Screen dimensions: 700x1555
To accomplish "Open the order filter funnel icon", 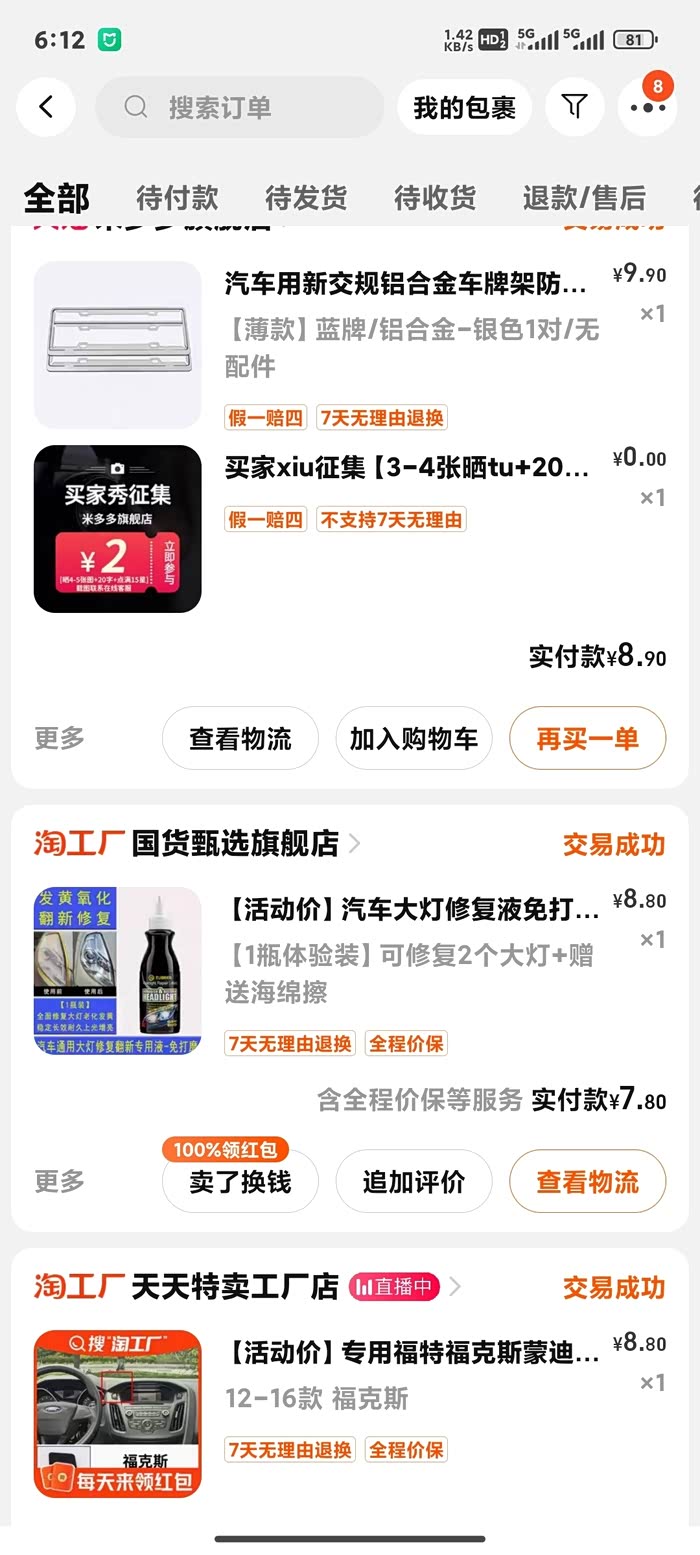I will (x=574, y=107).
